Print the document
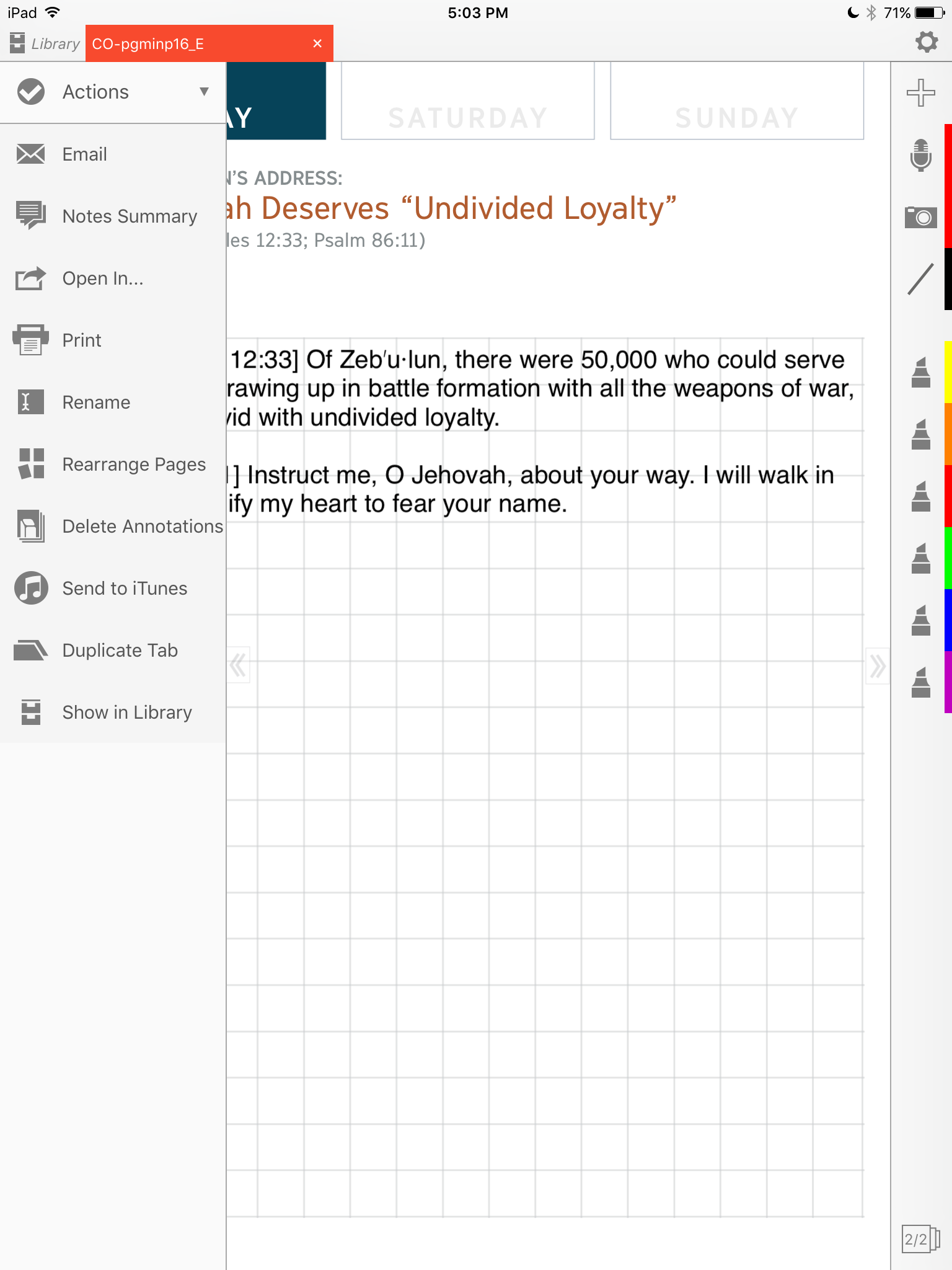This screenshot has width=952, height=1270. 82,340
